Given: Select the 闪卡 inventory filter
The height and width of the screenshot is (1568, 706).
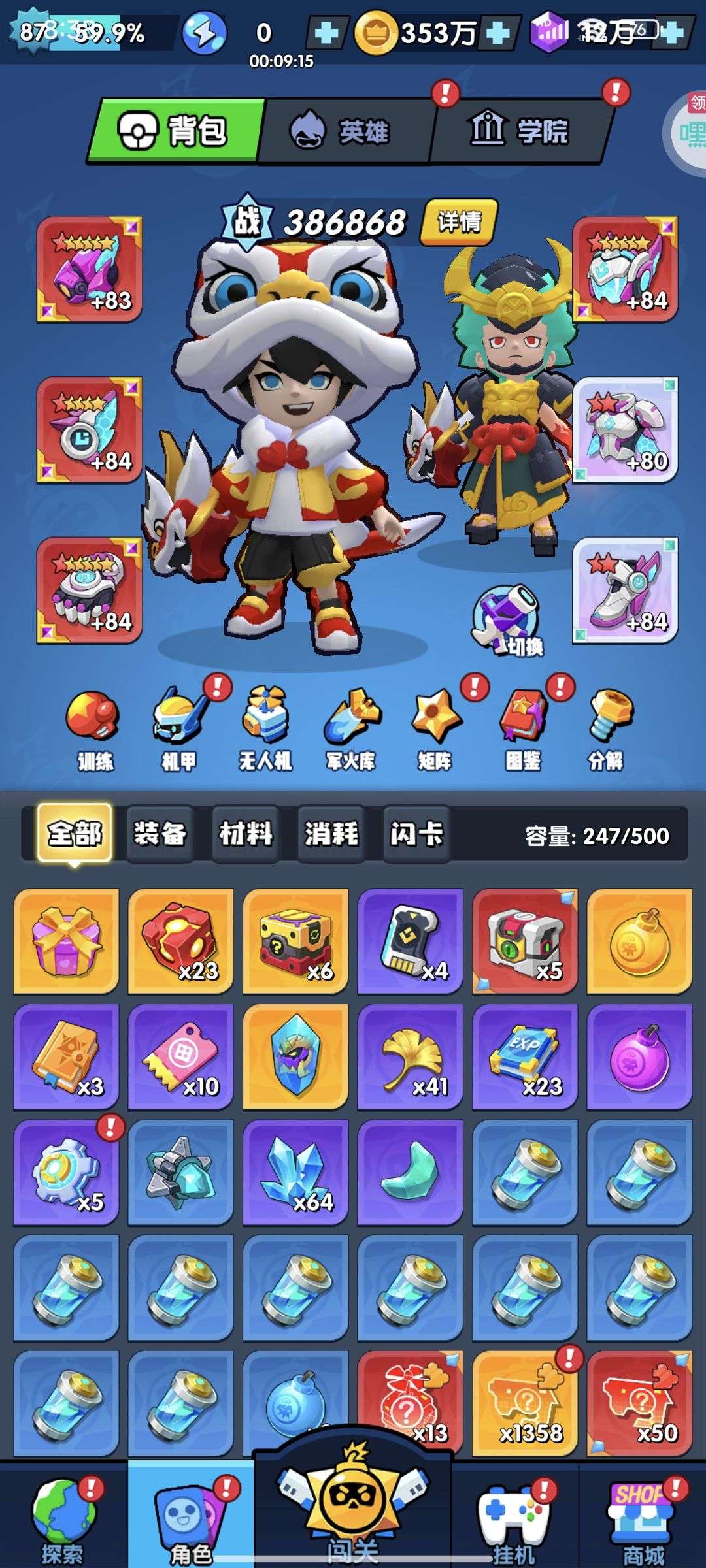Looking at the screenshot, I should (x=417, y=834).
